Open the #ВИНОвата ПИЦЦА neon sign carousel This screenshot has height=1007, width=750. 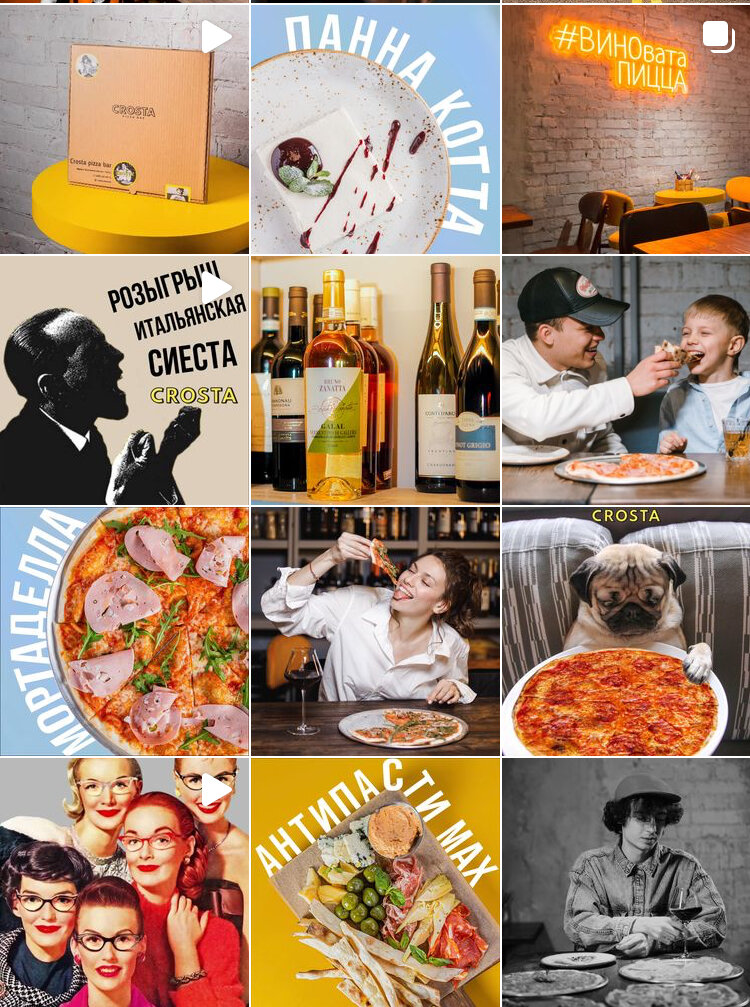(x=626, y=129)
